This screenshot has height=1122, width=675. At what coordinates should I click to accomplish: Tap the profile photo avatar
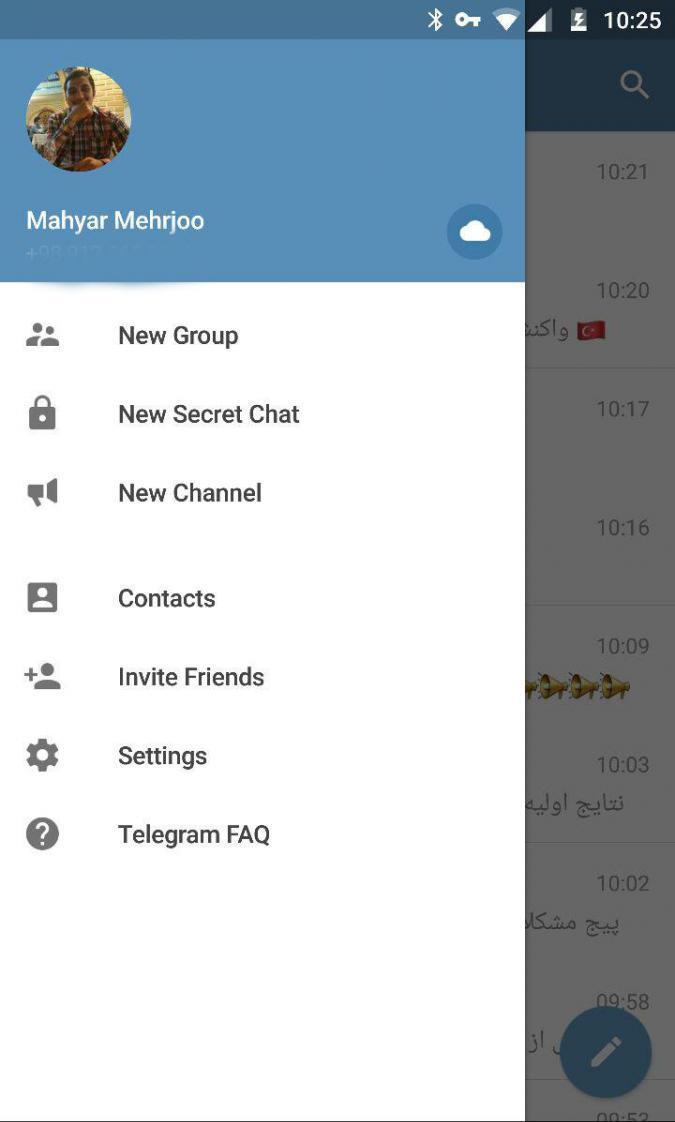tap(78, 119)
